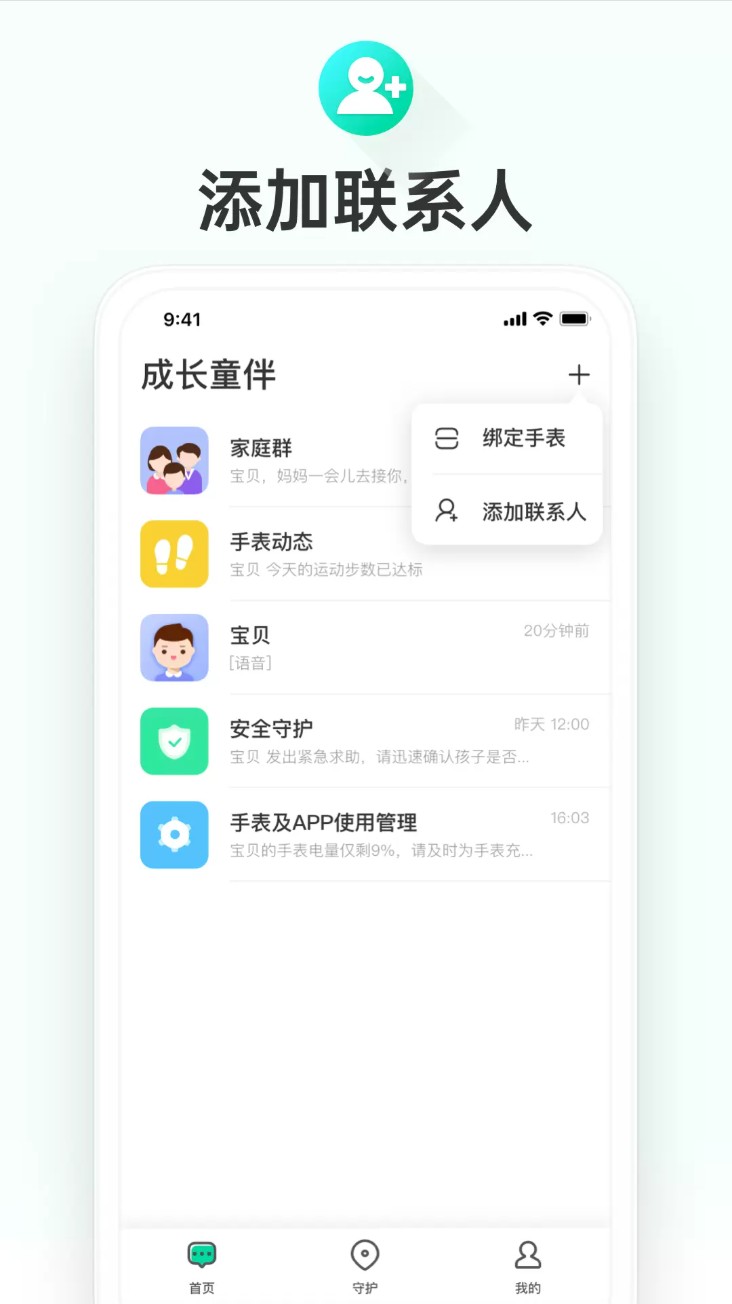Click the watch icon beside 绑定手表

445,438
